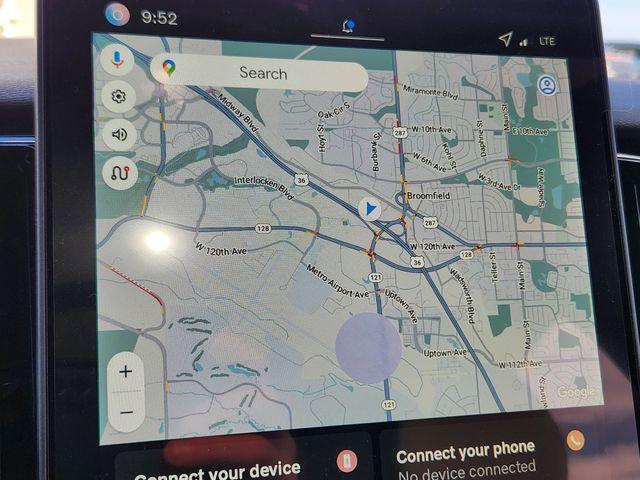Open the Google Maps search box
The image size is (640, 480).
262,73
